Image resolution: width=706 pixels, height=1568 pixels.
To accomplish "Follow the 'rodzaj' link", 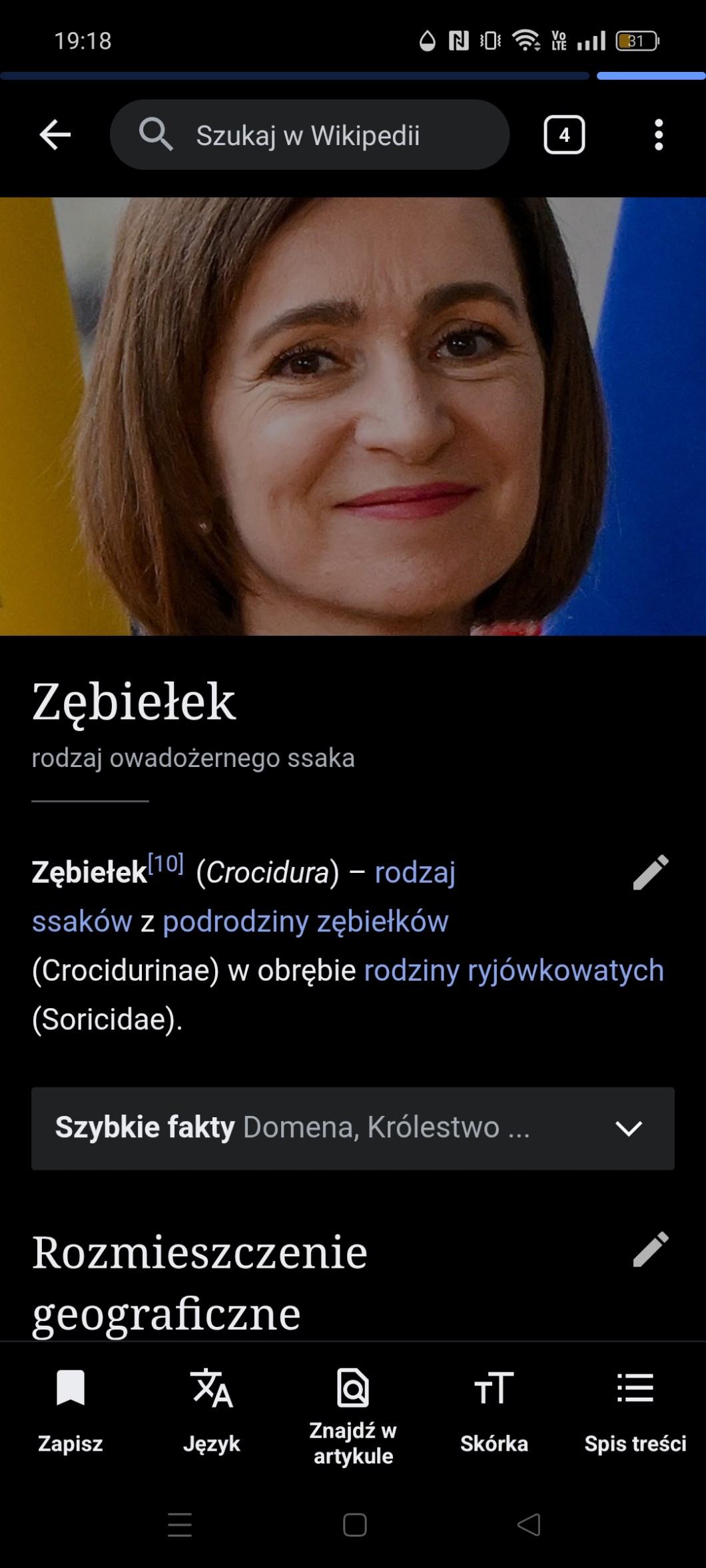I will coord(415,873).
